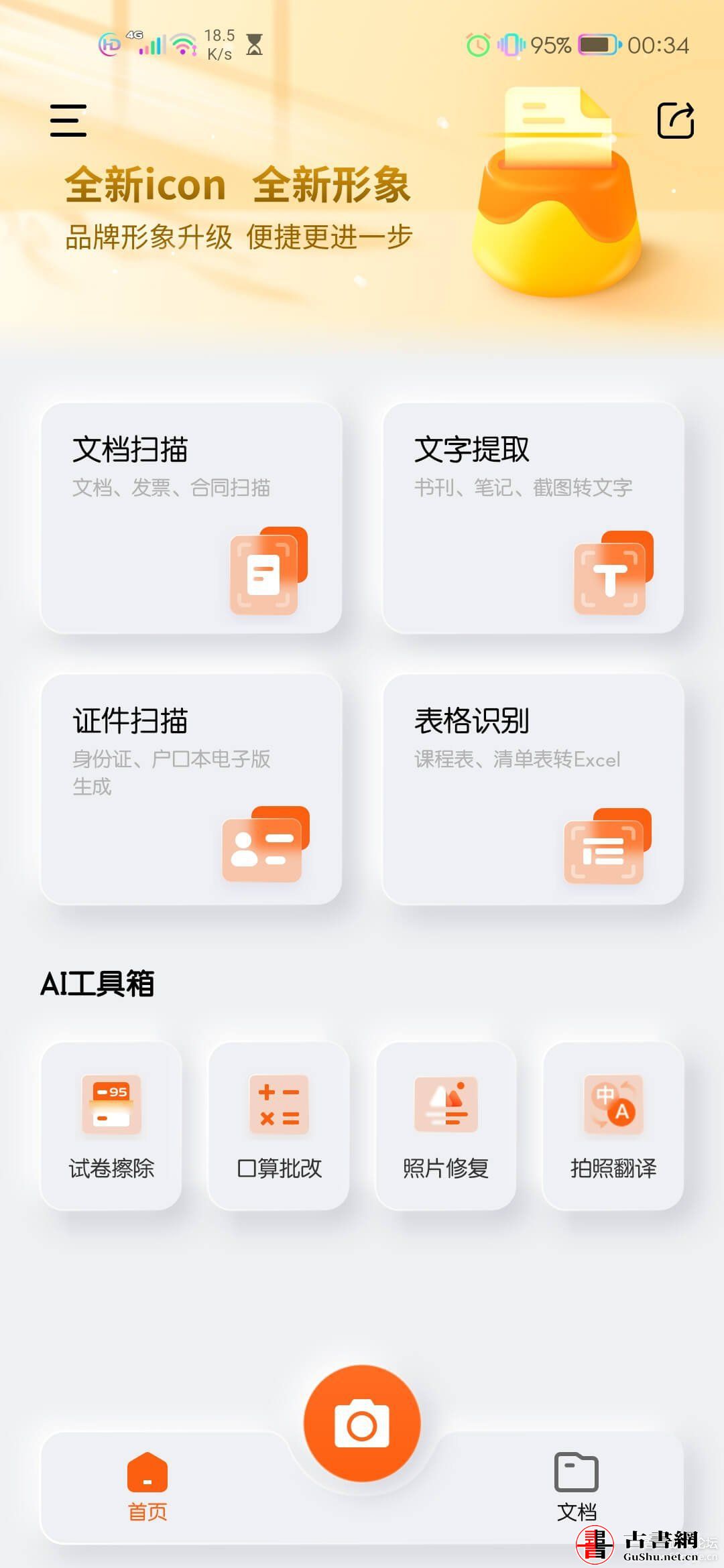Open the hamburger menu
This screenshot has height=1568, width=724.
[x=68, y=121]
